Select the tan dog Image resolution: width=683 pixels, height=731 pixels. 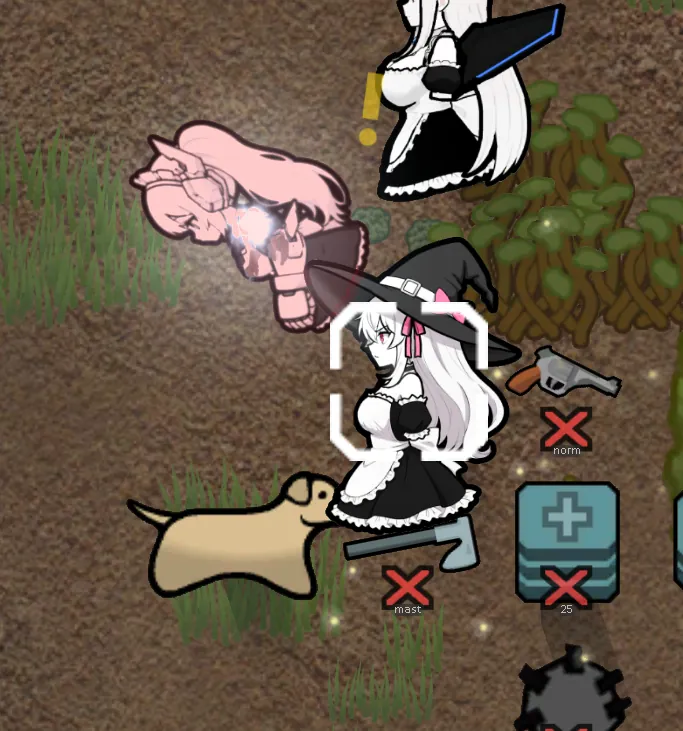coord(235,537)
